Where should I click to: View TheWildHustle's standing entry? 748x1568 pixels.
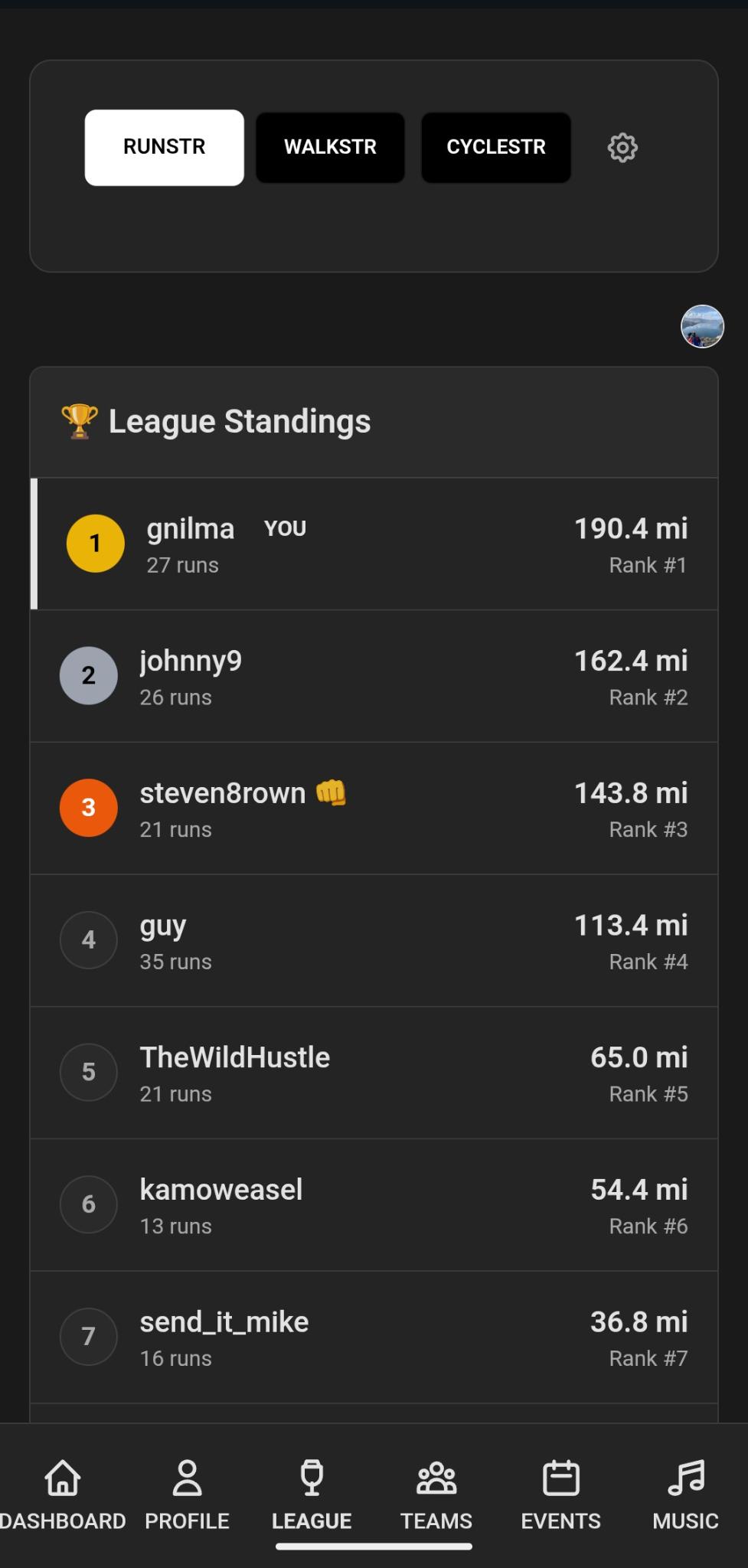[x=374, y=1073]
